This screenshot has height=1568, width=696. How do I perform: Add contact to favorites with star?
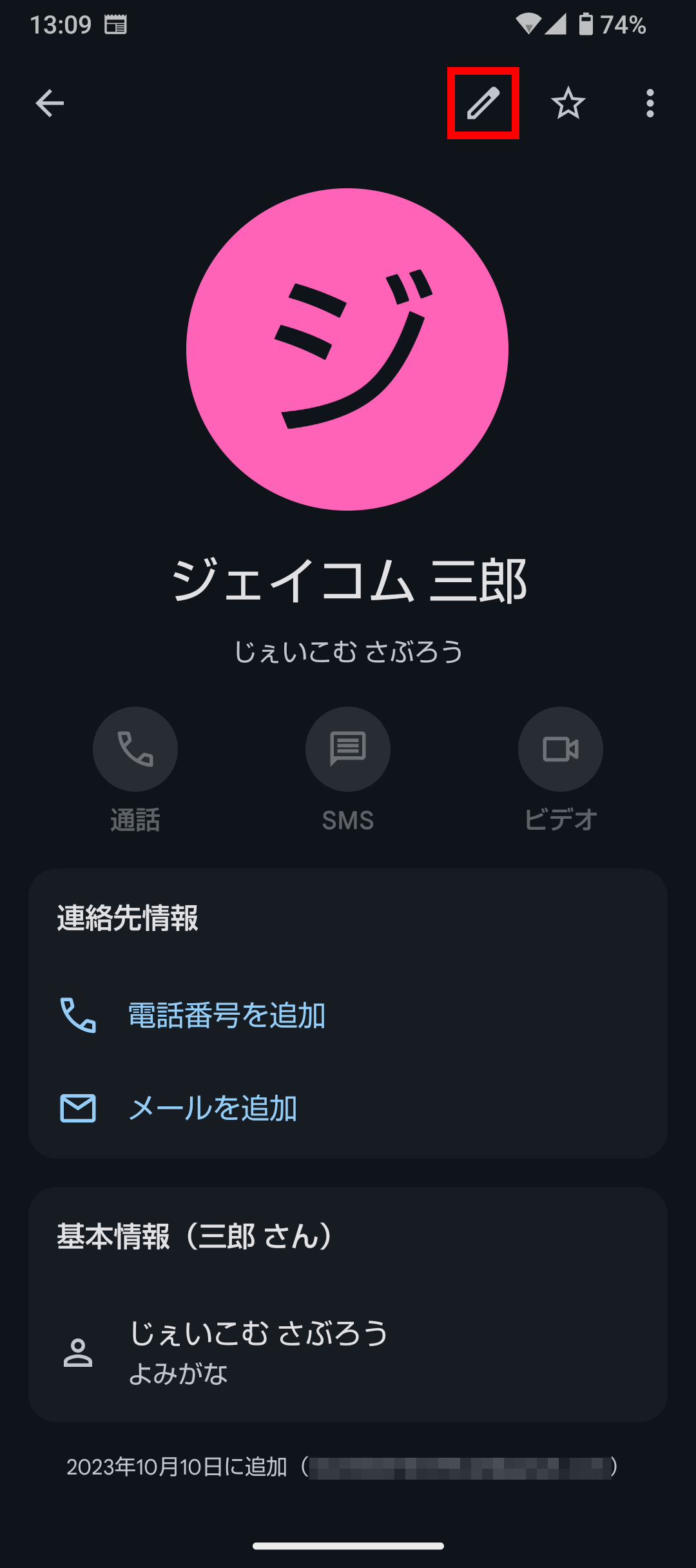[568, 103]
